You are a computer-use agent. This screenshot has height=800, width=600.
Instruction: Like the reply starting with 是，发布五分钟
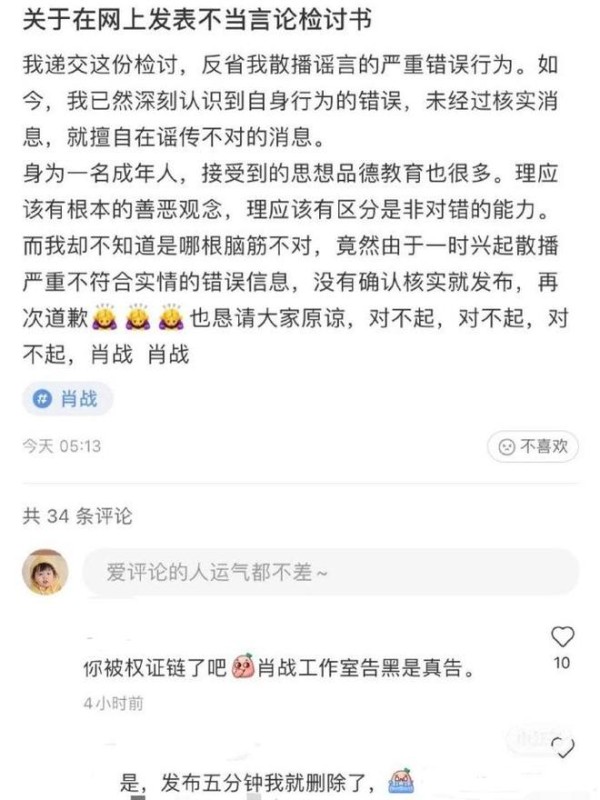point(565,747)
